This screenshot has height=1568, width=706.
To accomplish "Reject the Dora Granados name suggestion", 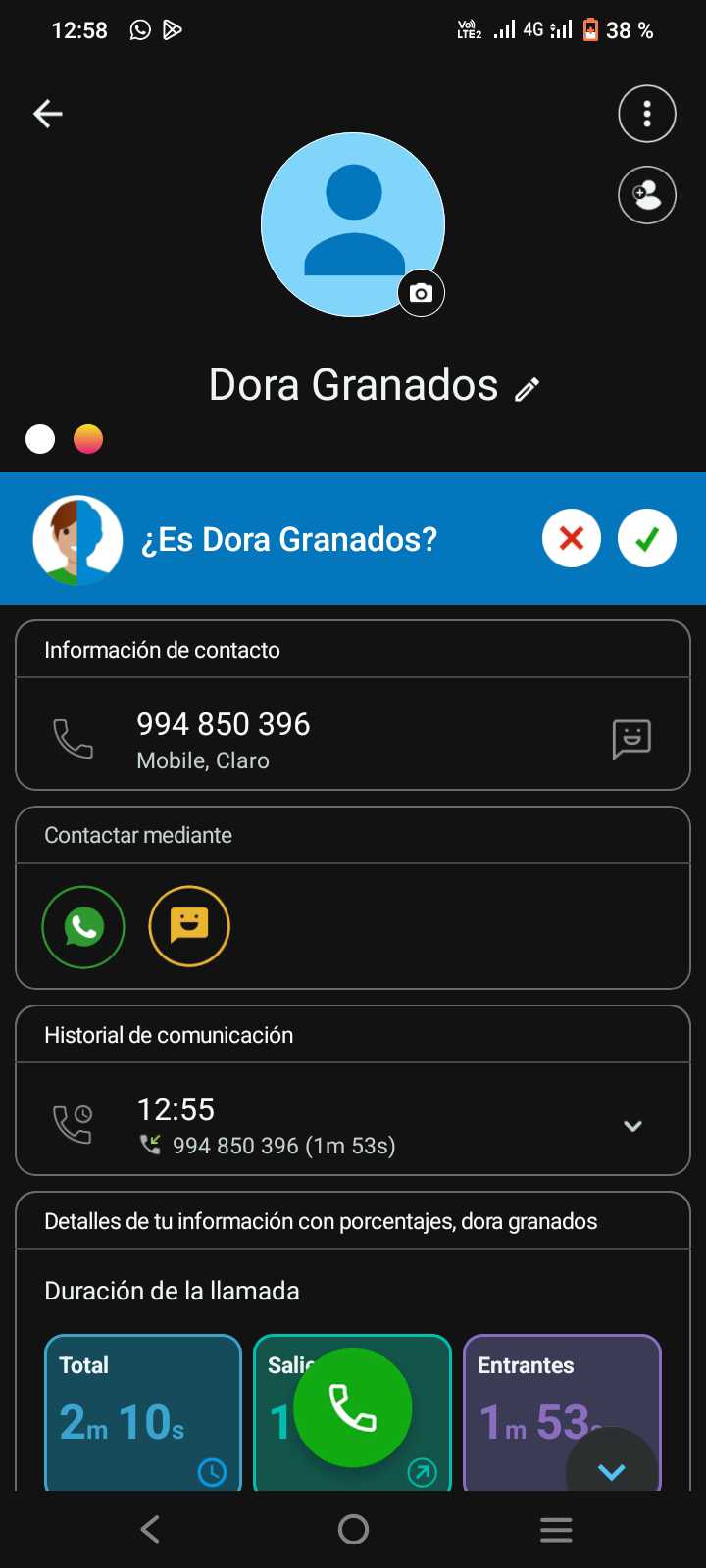I will [x=572, y=538].
